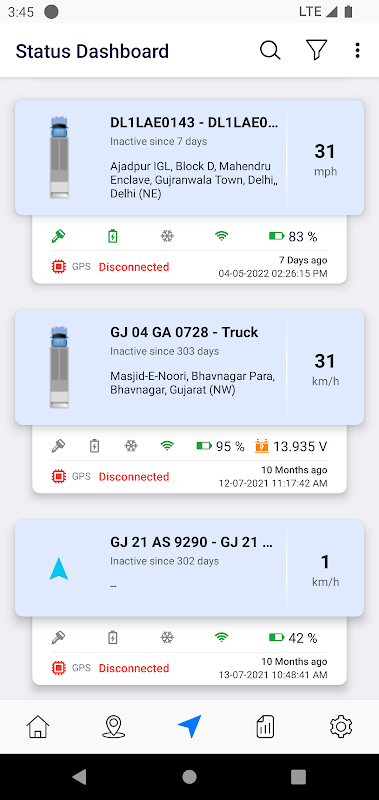379x800 pixels.
Task: Open the GJ 04 GA 0728 Truck card
Action: tap(189, 367)
